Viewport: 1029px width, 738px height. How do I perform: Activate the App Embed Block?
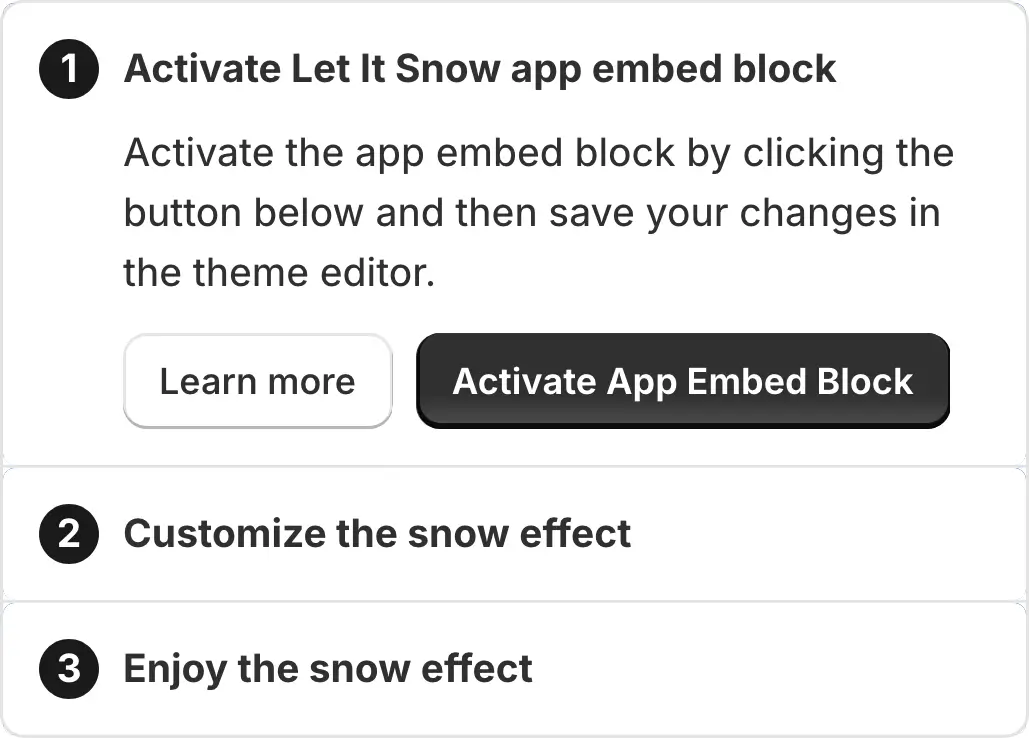pyautogui.click(x=682, y=382)
